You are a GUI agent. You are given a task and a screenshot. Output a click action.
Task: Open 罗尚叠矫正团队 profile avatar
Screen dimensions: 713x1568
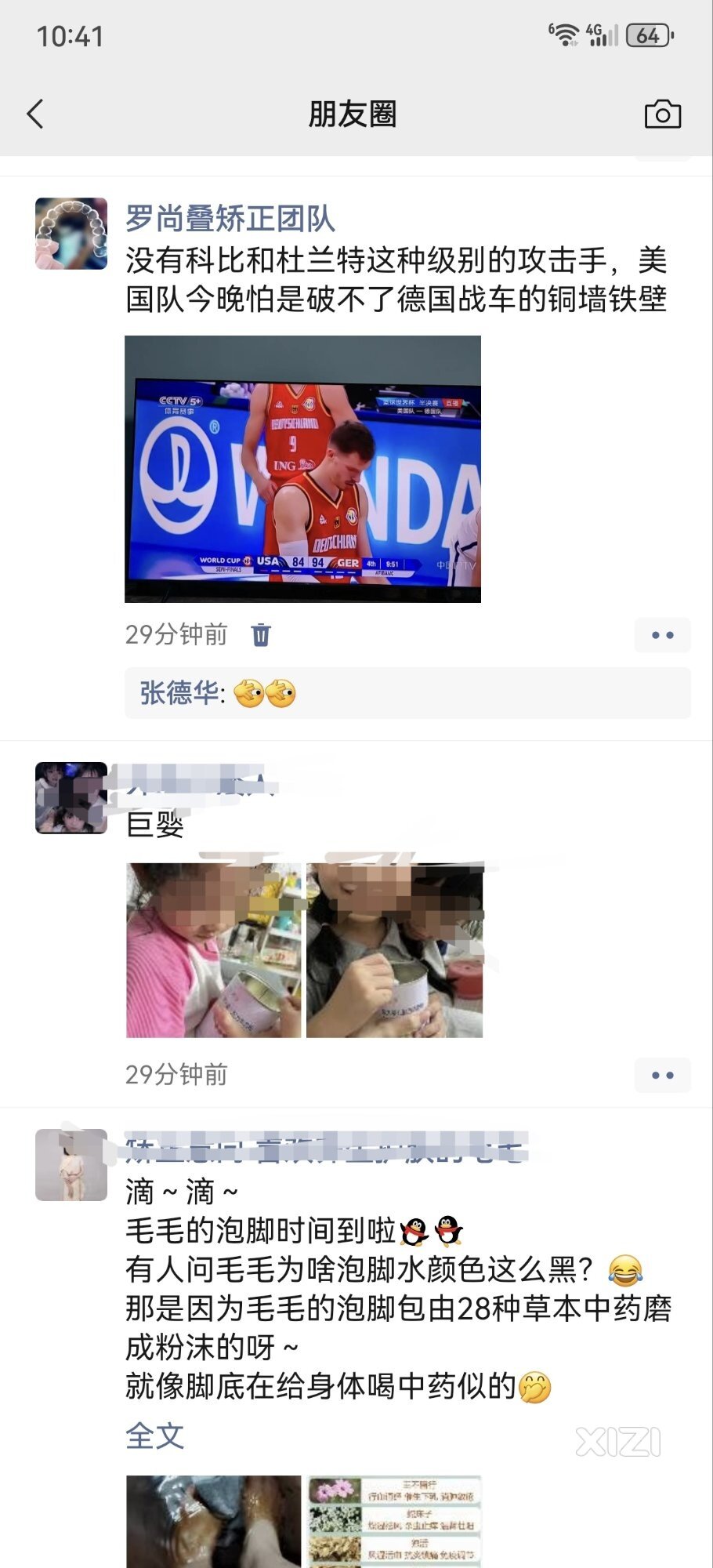71,234
